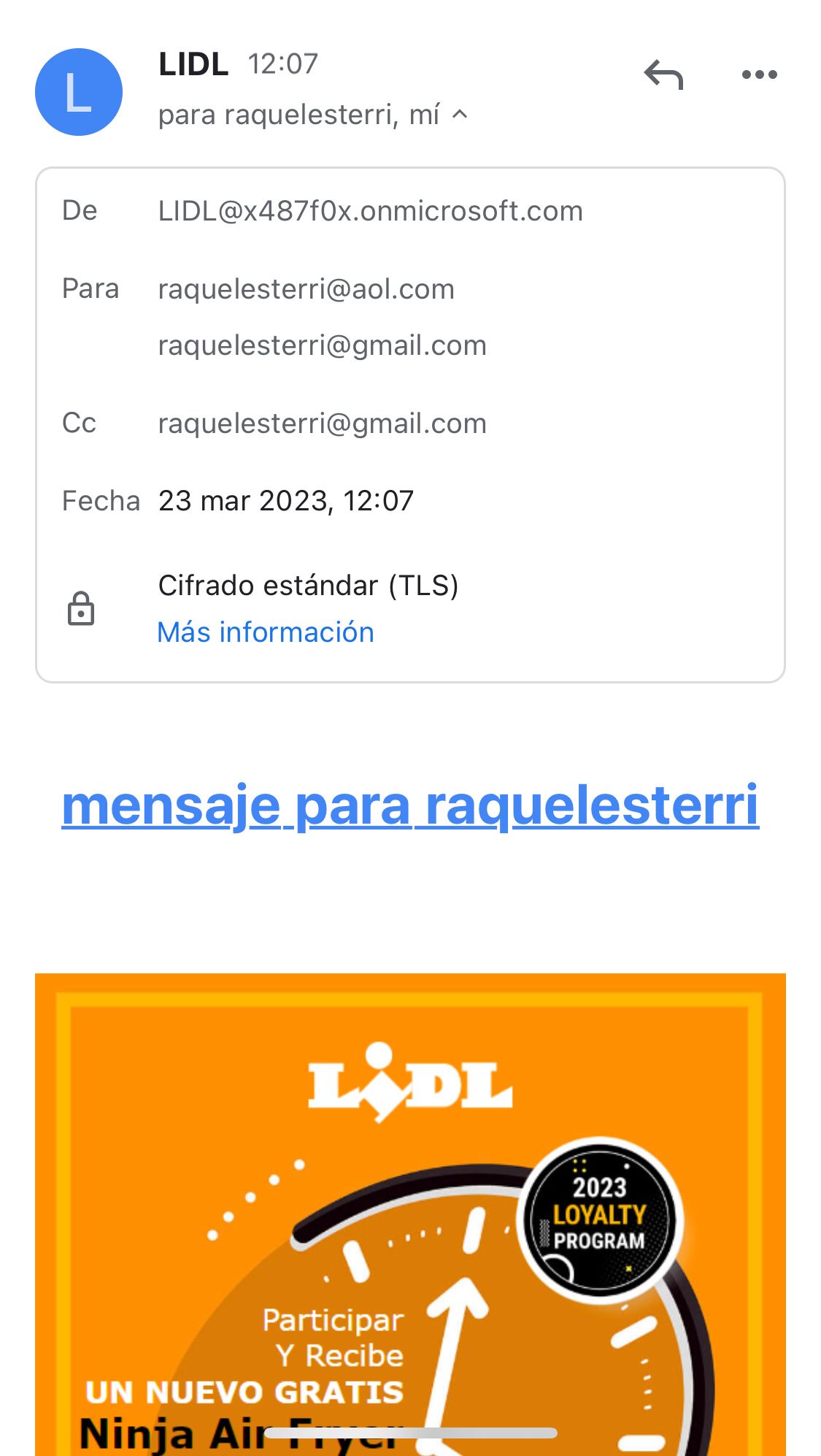Image resolution: width=821 pixels, height=1456 pixels.
Task: Open the three-dot more options menu
Action: coord(759,74)
